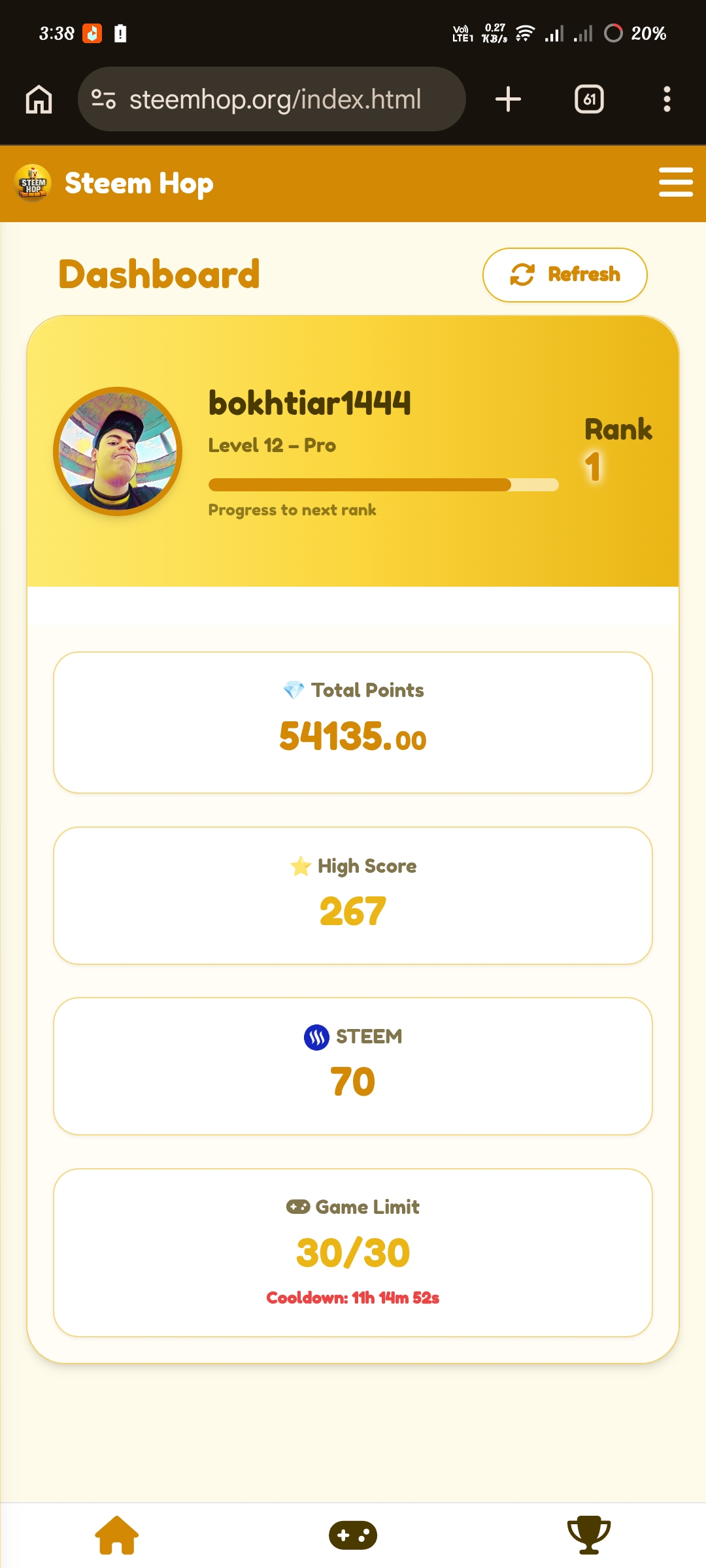The image size is (706, 1568).
Task: Switch to the game controller tab
Action: click(353, 1535)
